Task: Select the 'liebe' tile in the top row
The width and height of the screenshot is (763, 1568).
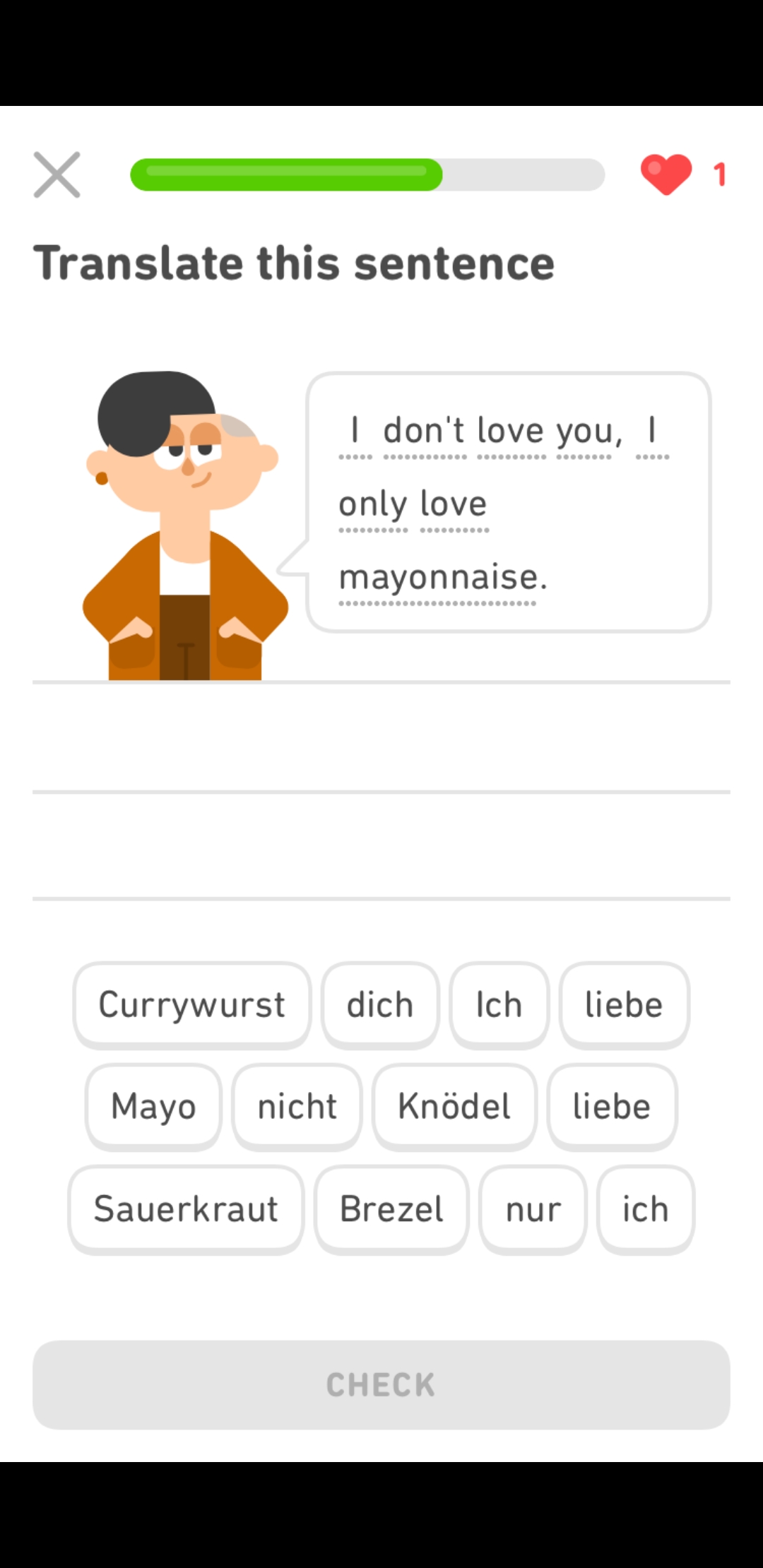Action: [x=623, y=1004]
